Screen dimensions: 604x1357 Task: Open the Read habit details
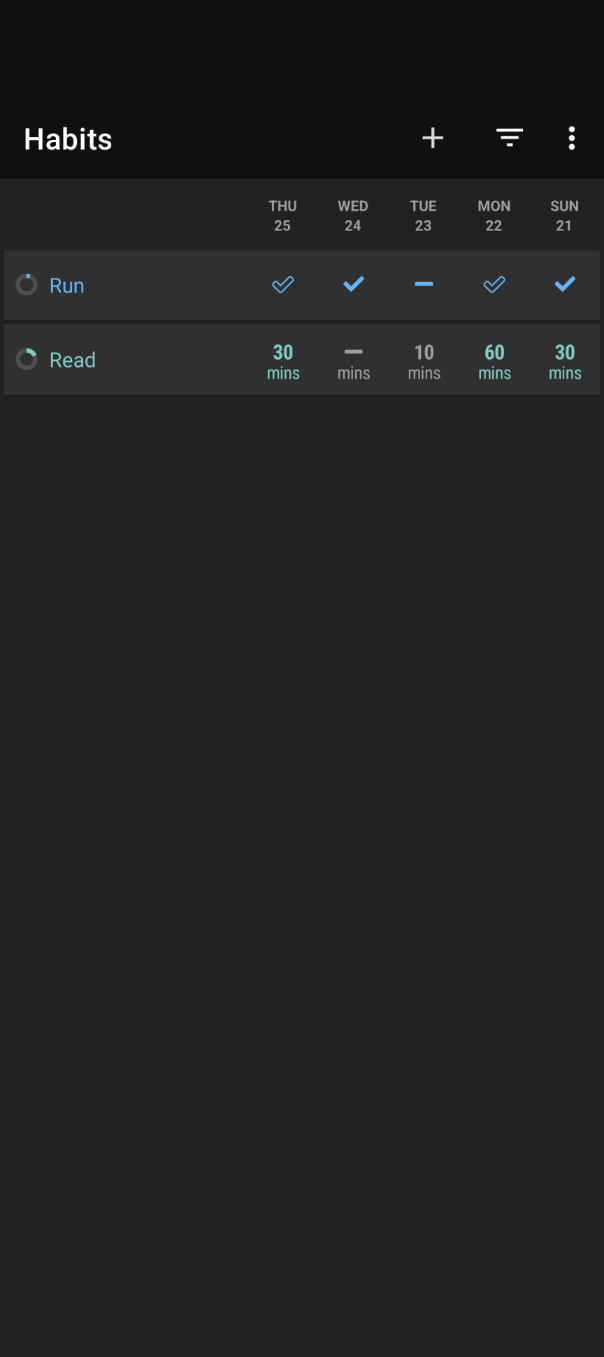(72, 360)
